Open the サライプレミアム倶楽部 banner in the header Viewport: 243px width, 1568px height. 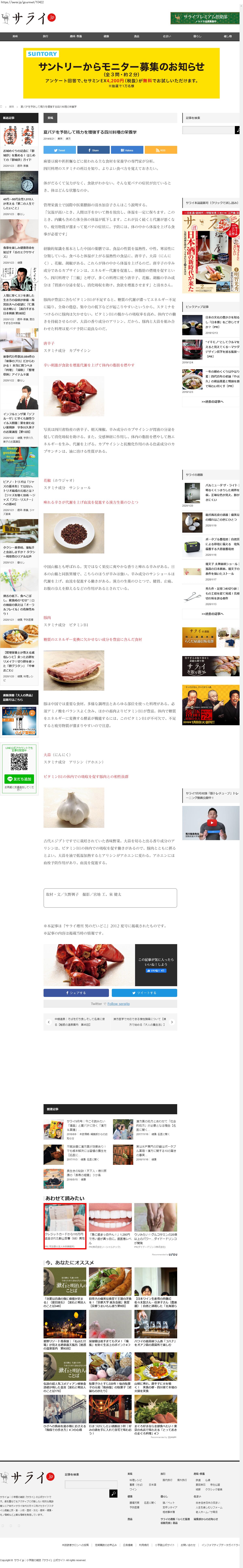205,18
